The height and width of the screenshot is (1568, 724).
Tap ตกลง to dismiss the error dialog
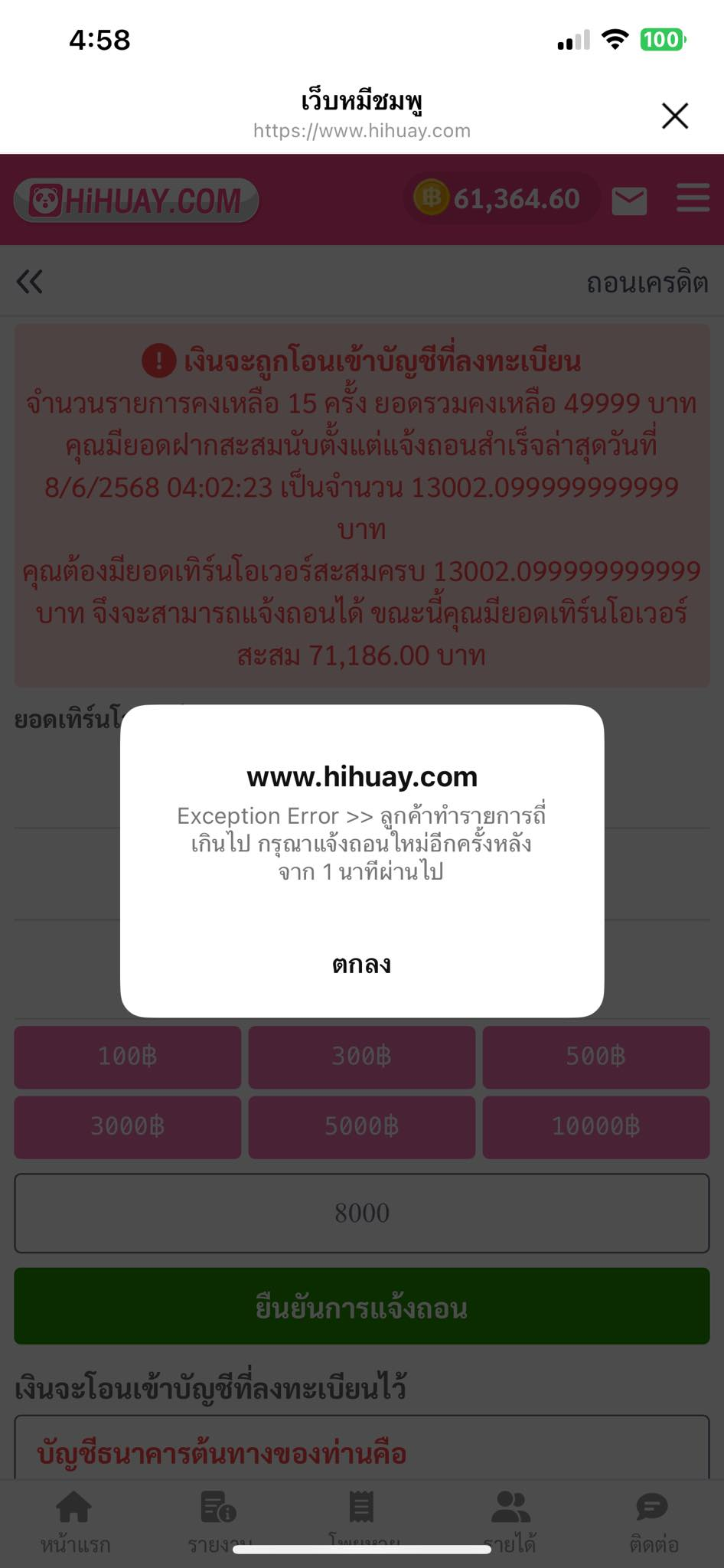point(361,964)
